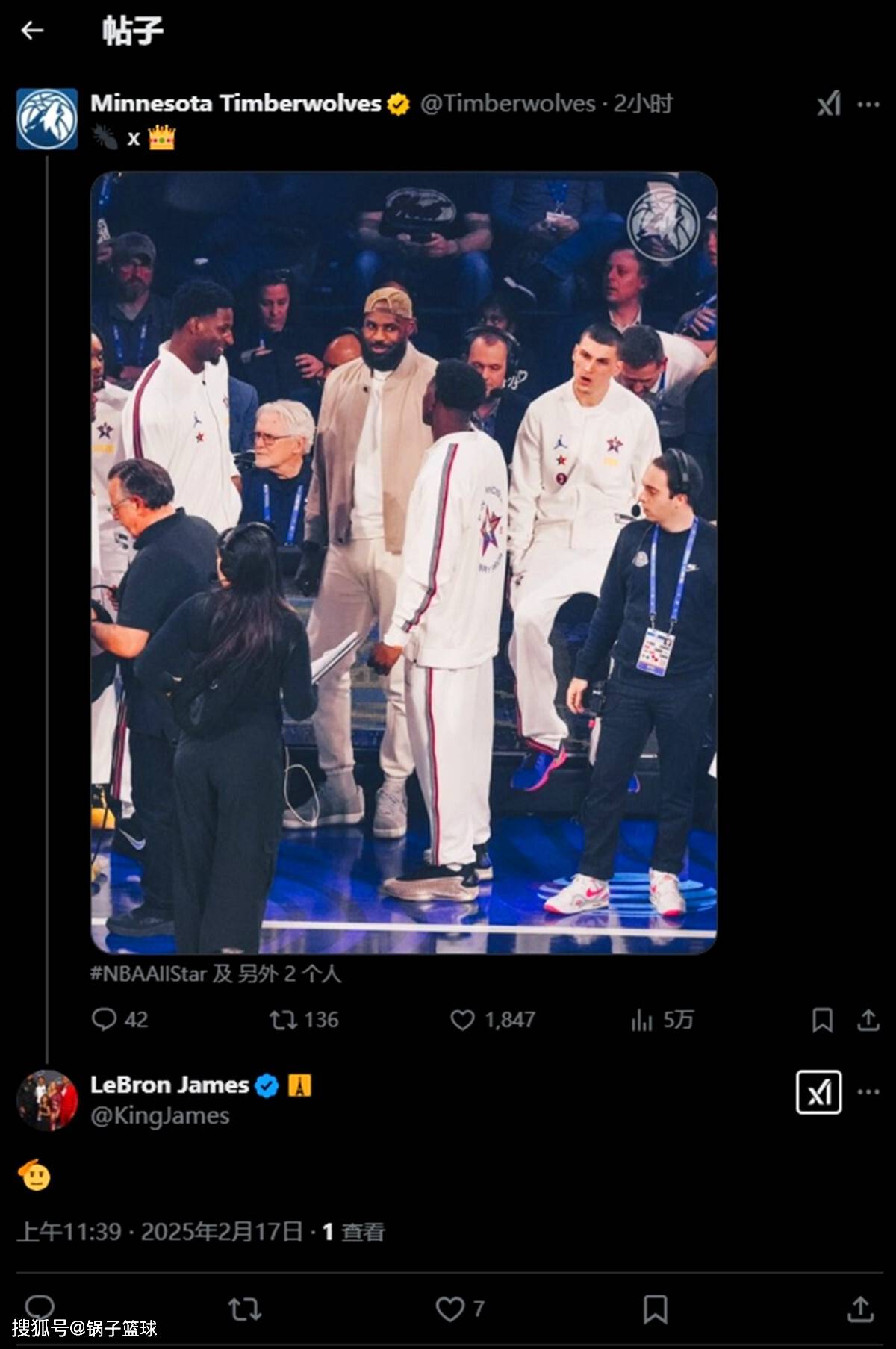Open the @KingJames handle
Image resolution: width=896 pixels, height=1349 pixels.
coord(160,1115)
